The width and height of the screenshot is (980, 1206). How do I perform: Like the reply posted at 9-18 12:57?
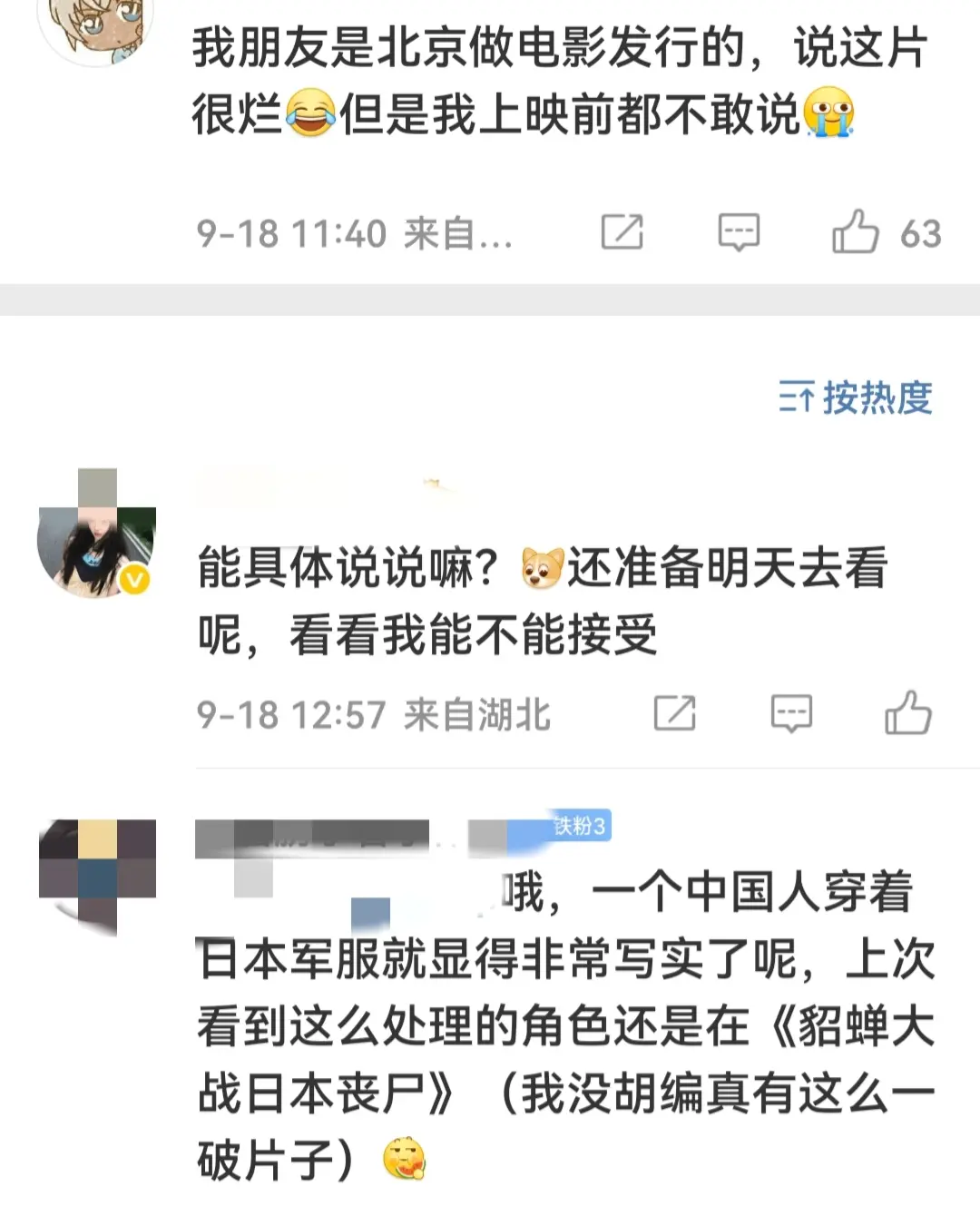tap(908, 713)
